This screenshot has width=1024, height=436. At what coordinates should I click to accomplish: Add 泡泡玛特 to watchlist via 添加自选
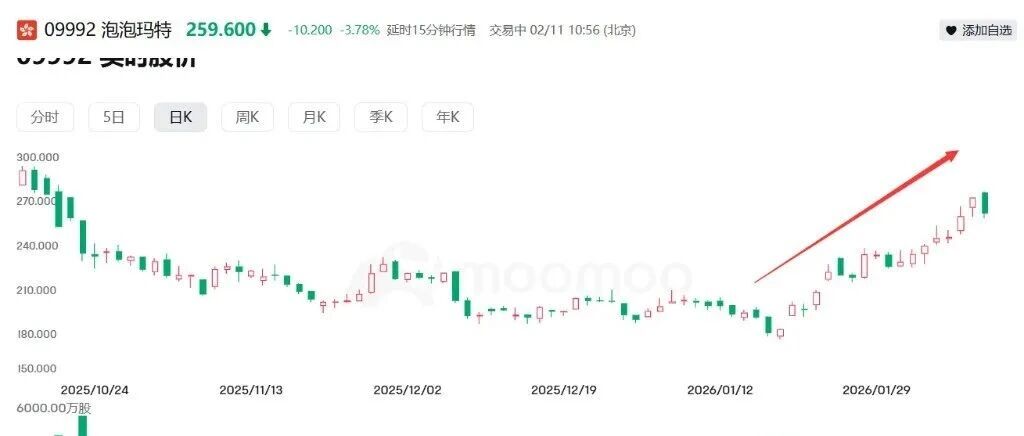pos(978,30)
